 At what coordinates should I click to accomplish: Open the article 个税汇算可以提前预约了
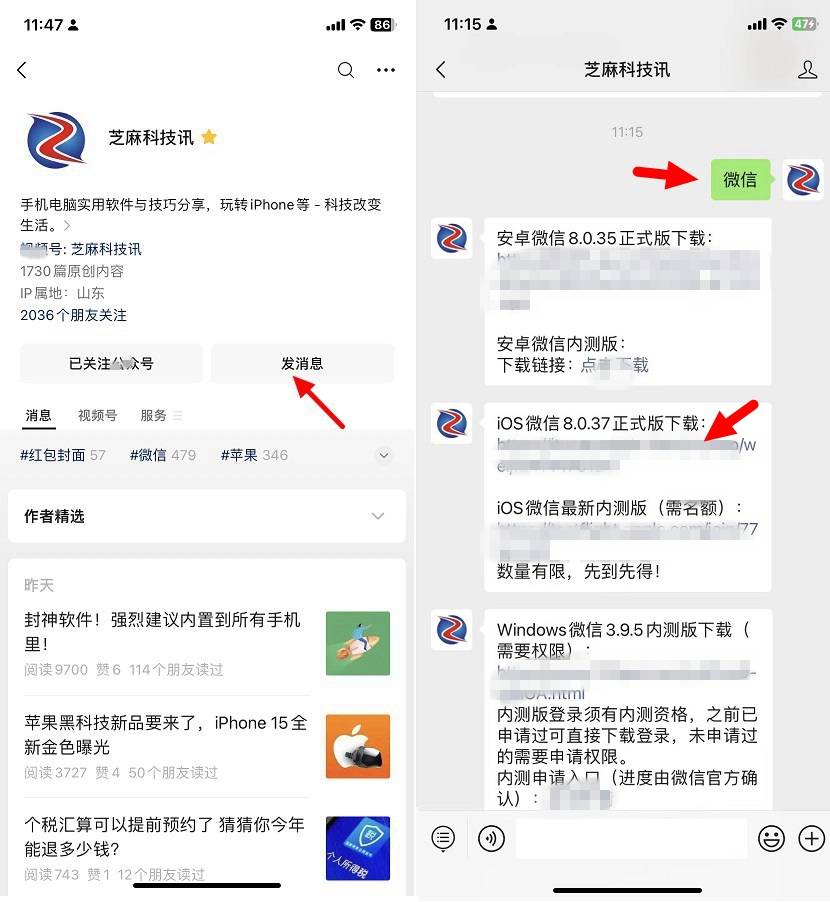point(165,837)
